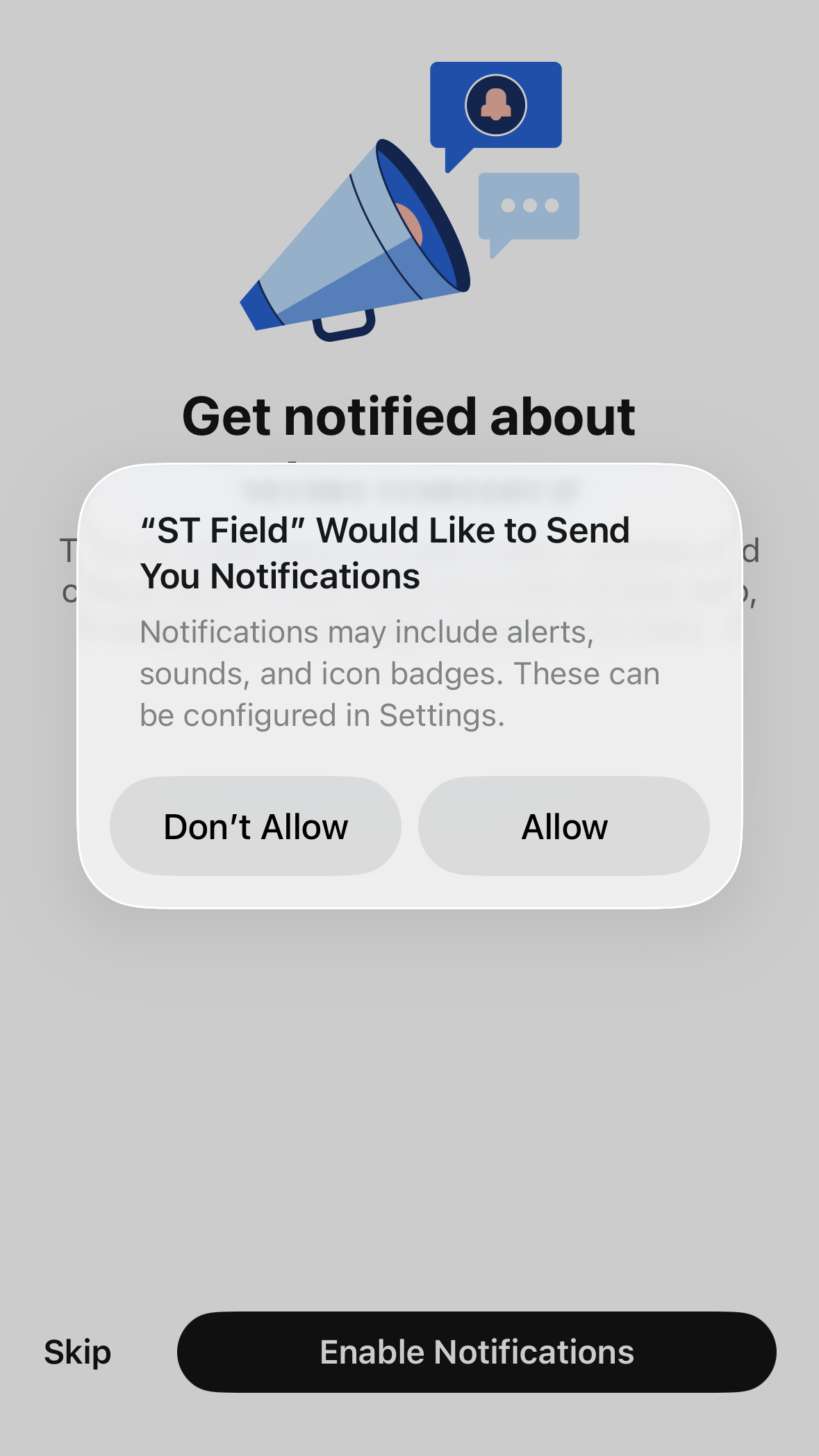
Task: Tap Allow to permit notifications
Action: (x=563, y=826)
